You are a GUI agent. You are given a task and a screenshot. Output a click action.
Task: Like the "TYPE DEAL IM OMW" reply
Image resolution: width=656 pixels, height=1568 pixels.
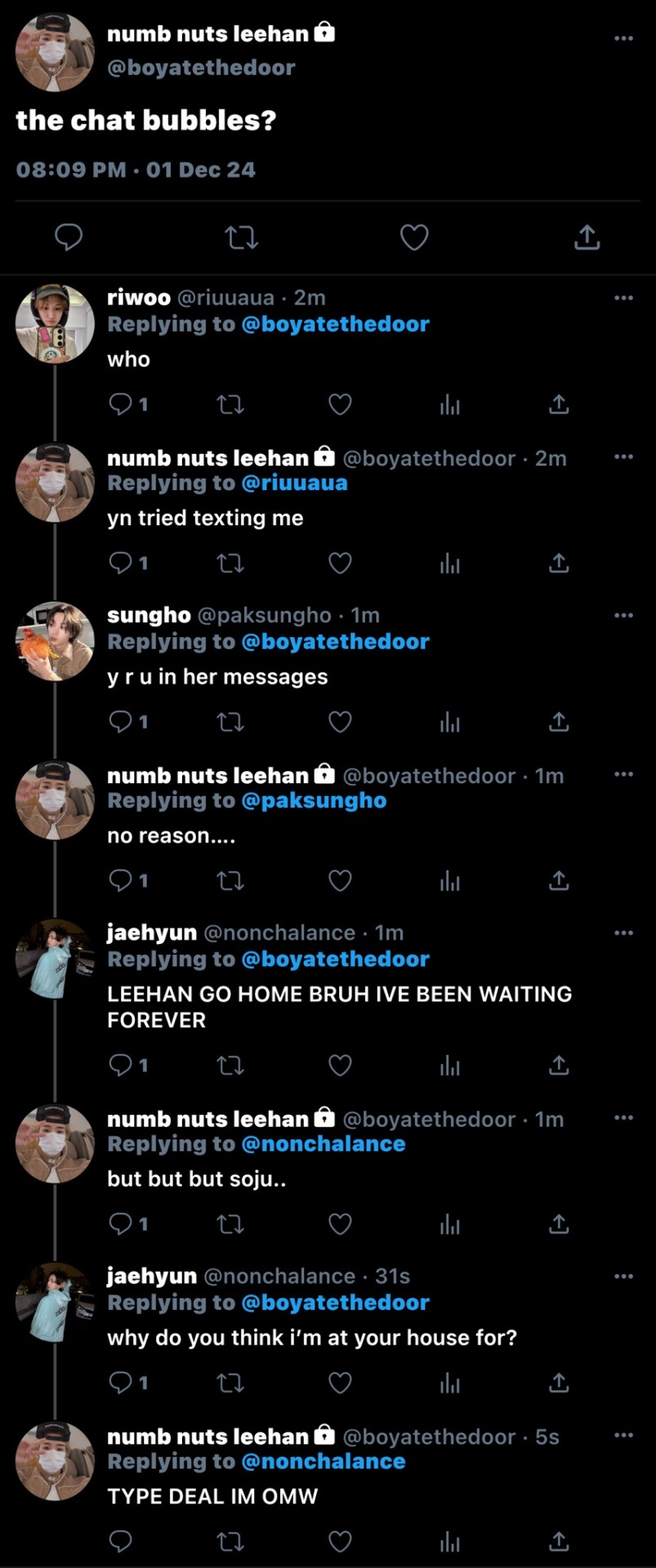click(340, 1541)
